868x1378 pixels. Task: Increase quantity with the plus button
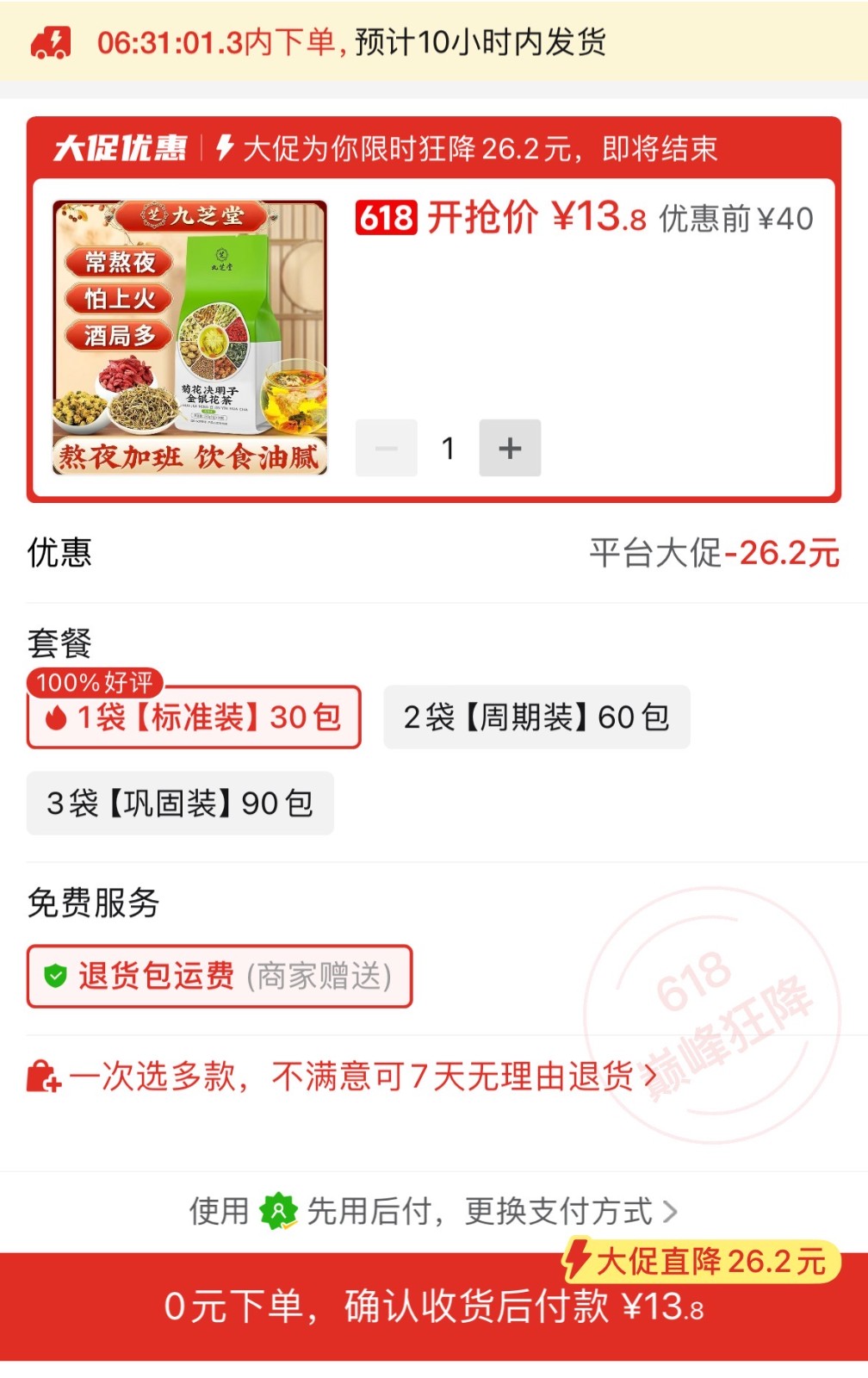coord(510,448)
